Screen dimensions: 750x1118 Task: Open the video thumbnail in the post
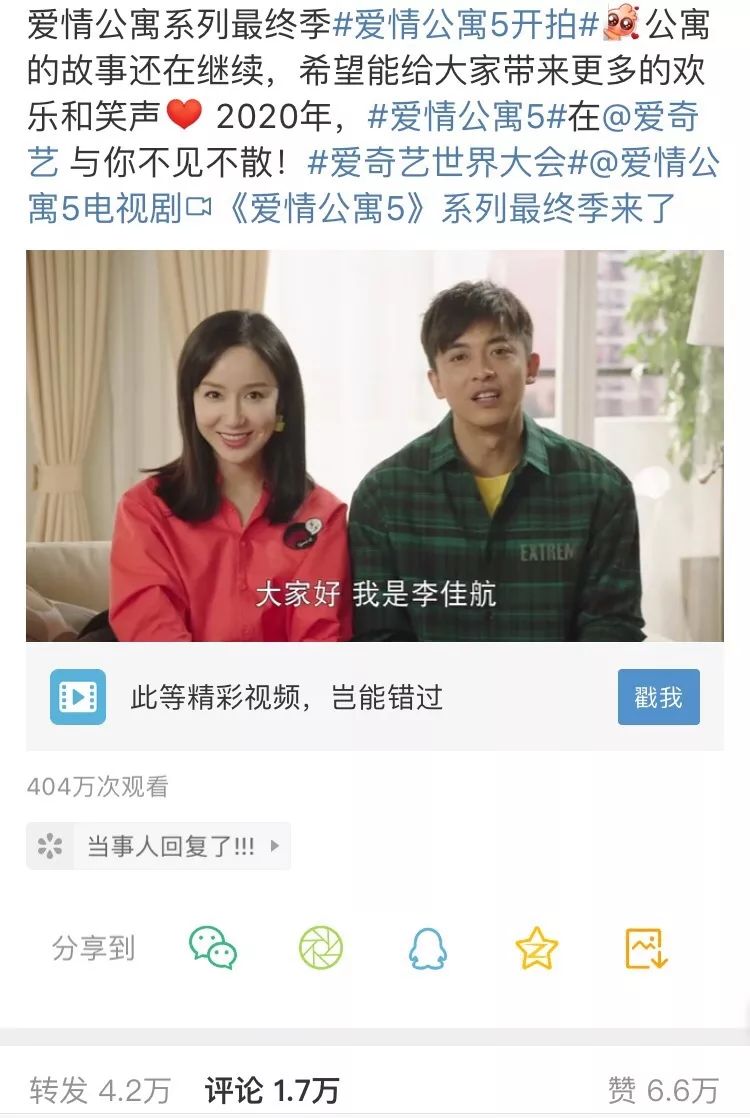point(374,445)
